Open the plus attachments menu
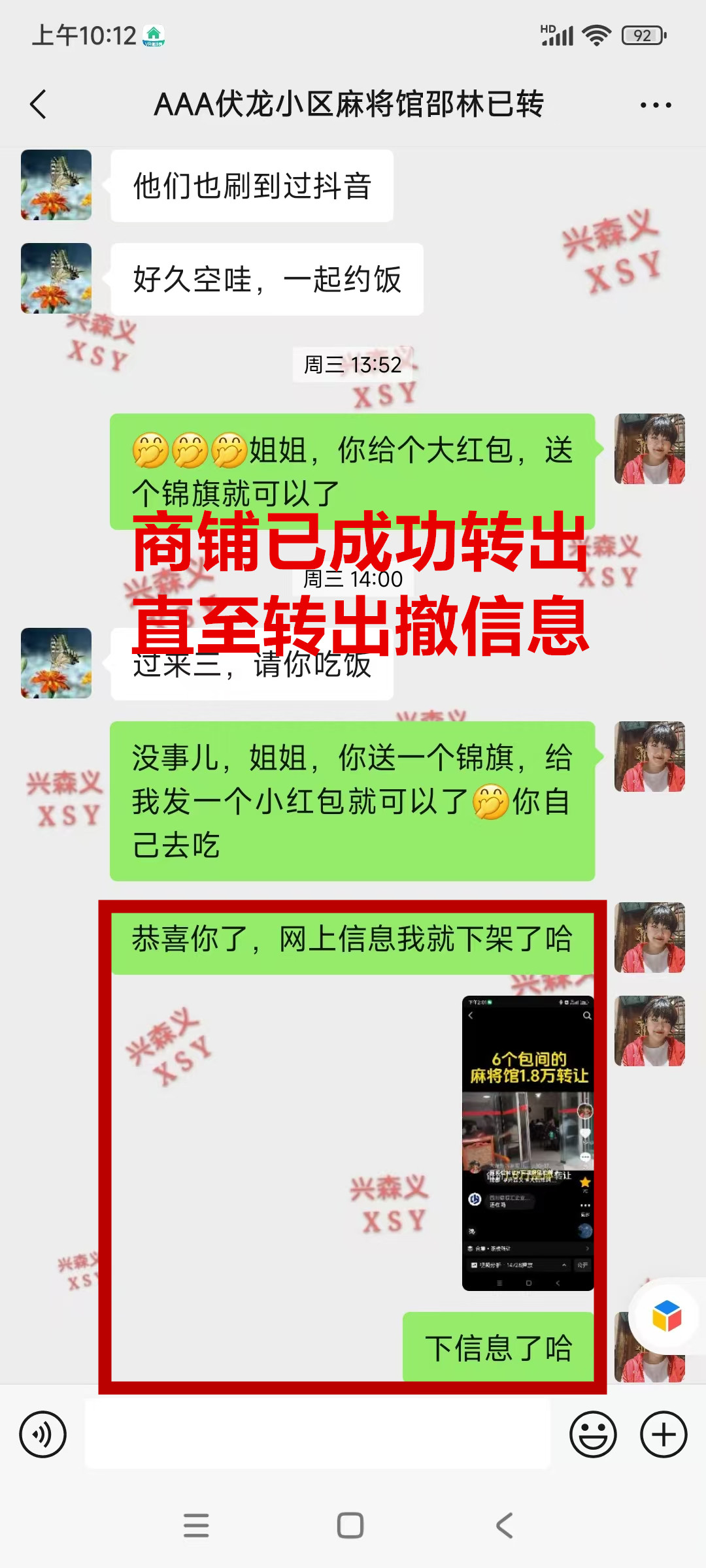The height and width of the screenshot is (1568, 706). tap(663, 1434)
